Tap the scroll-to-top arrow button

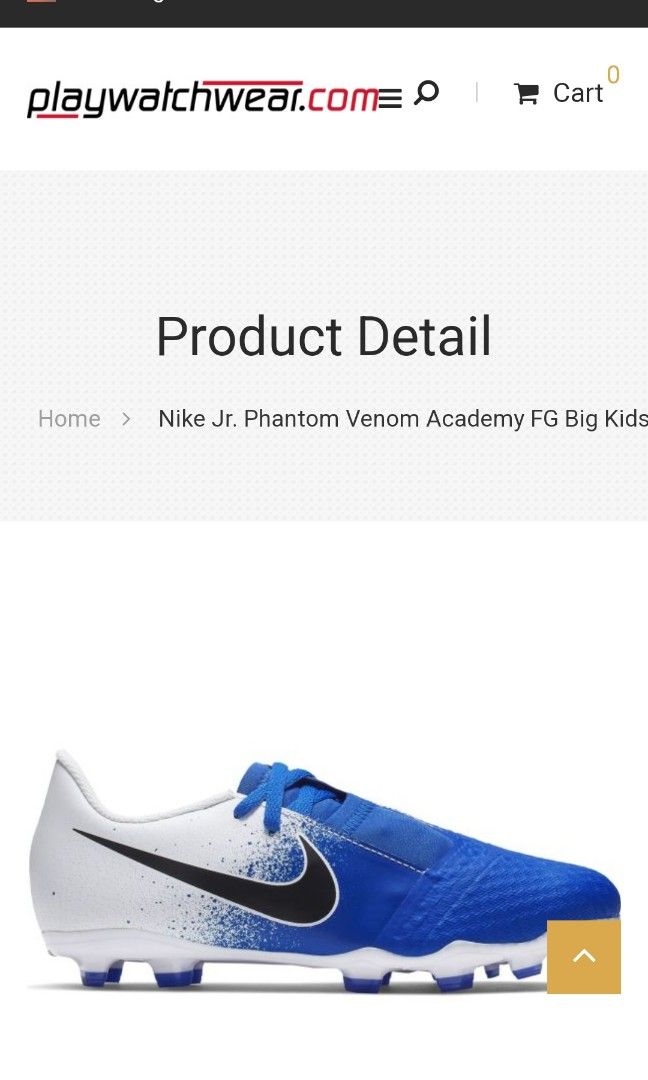click(584, 956)
